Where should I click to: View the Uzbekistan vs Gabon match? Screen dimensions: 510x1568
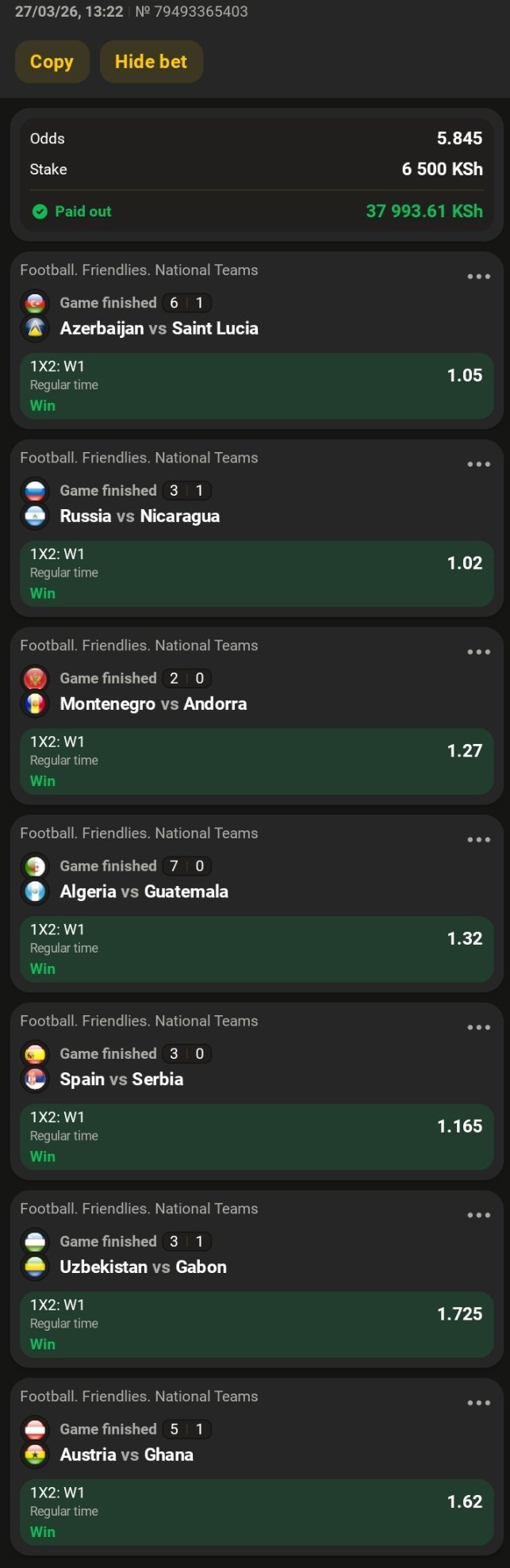click(143, 1267)
